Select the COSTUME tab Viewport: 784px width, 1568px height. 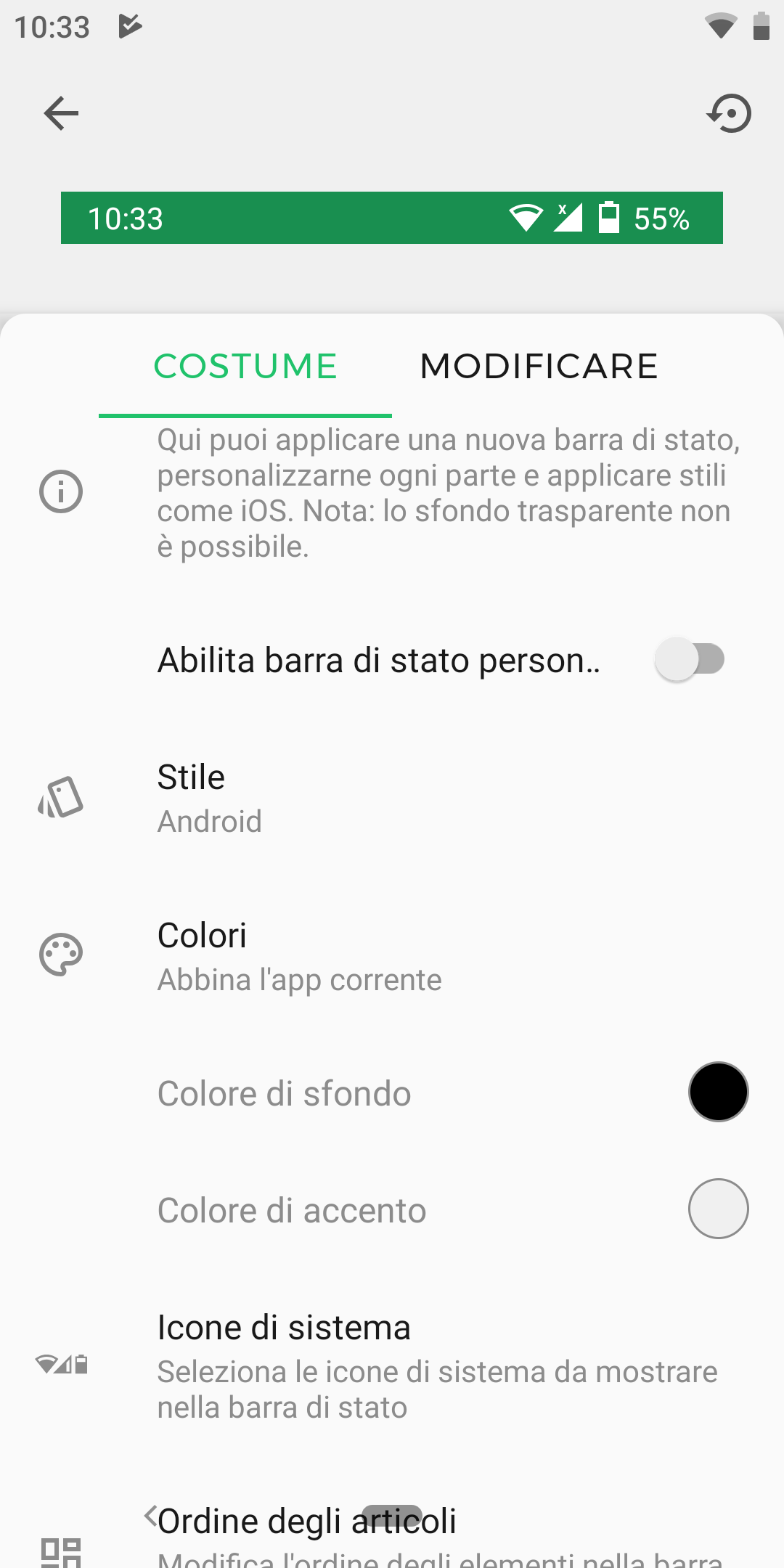245,366
